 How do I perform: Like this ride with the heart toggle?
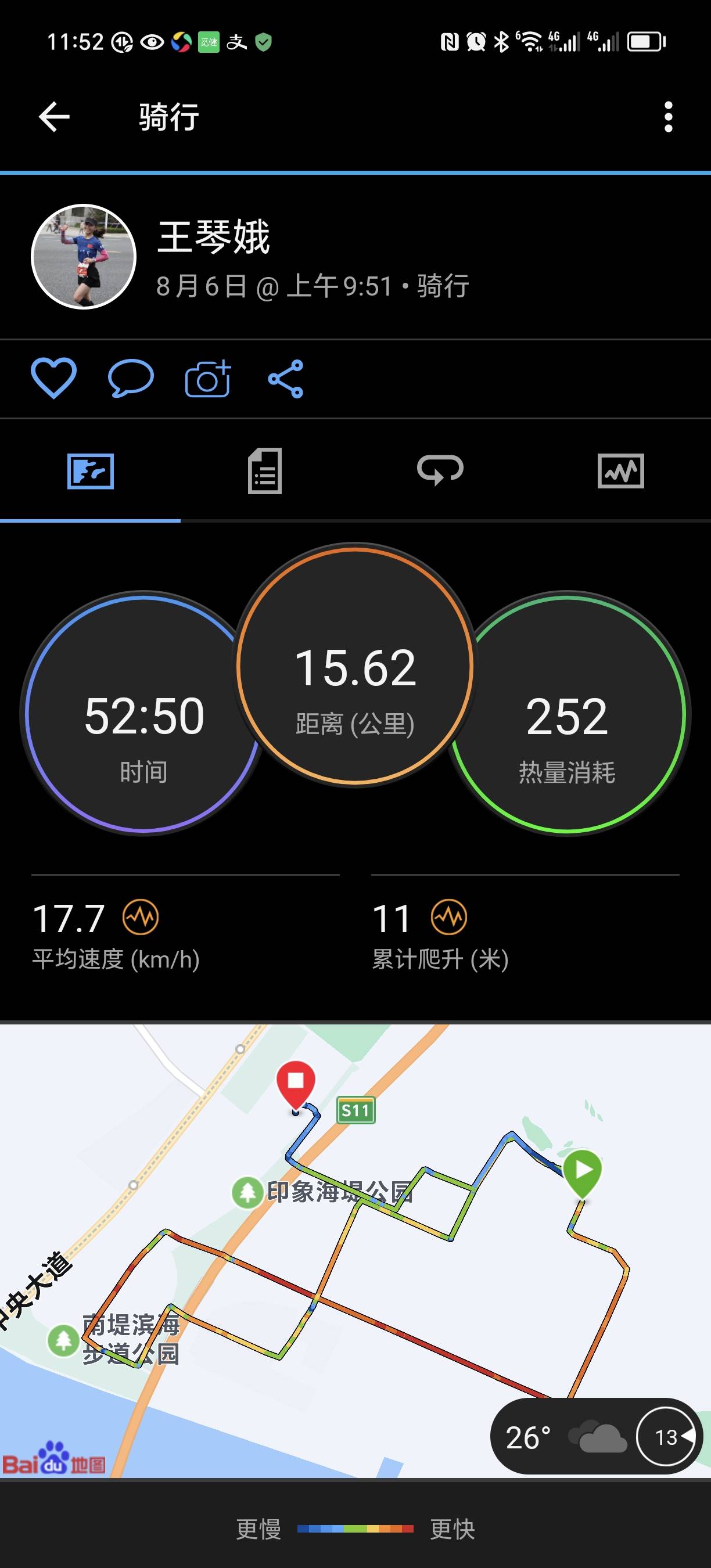(54, 378)
